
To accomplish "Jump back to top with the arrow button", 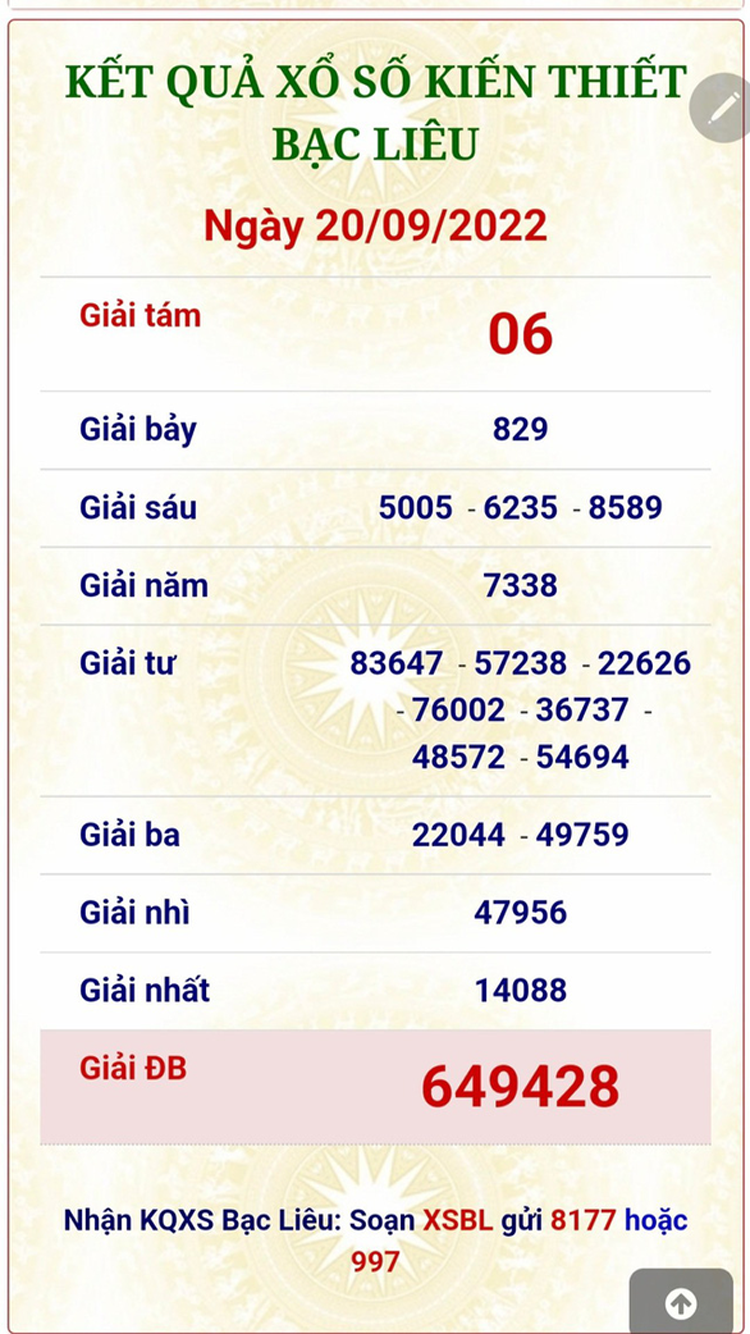I will tap(681, 1302).
